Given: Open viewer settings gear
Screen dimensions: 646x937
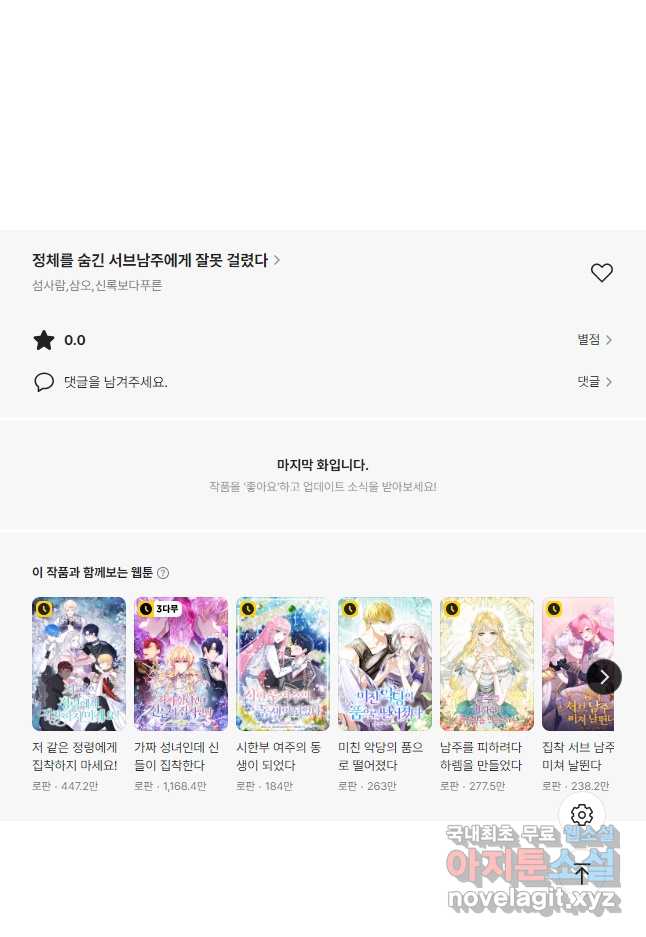Looking at the screenshot, I should pos(582,815).
